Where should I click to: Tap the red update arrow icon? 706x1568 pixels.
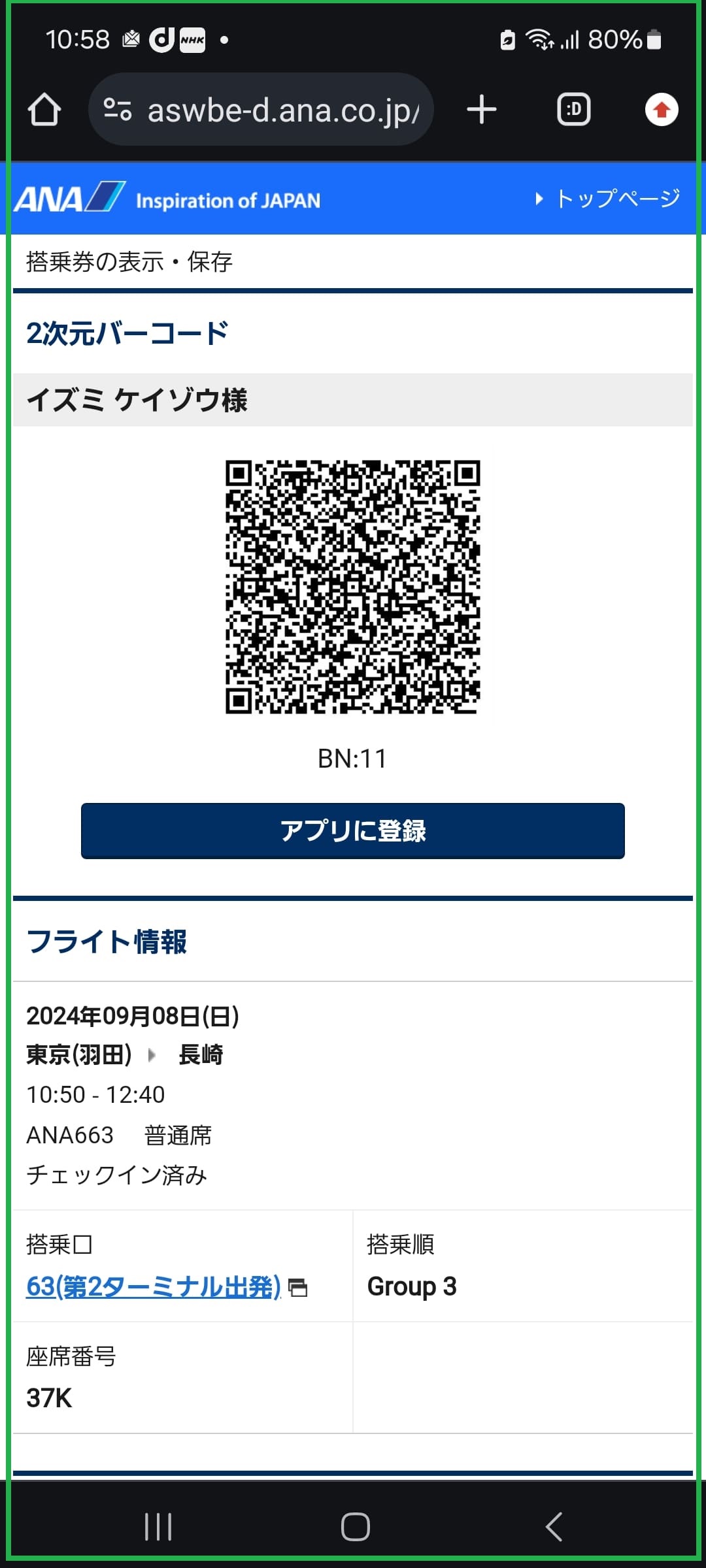662,109
